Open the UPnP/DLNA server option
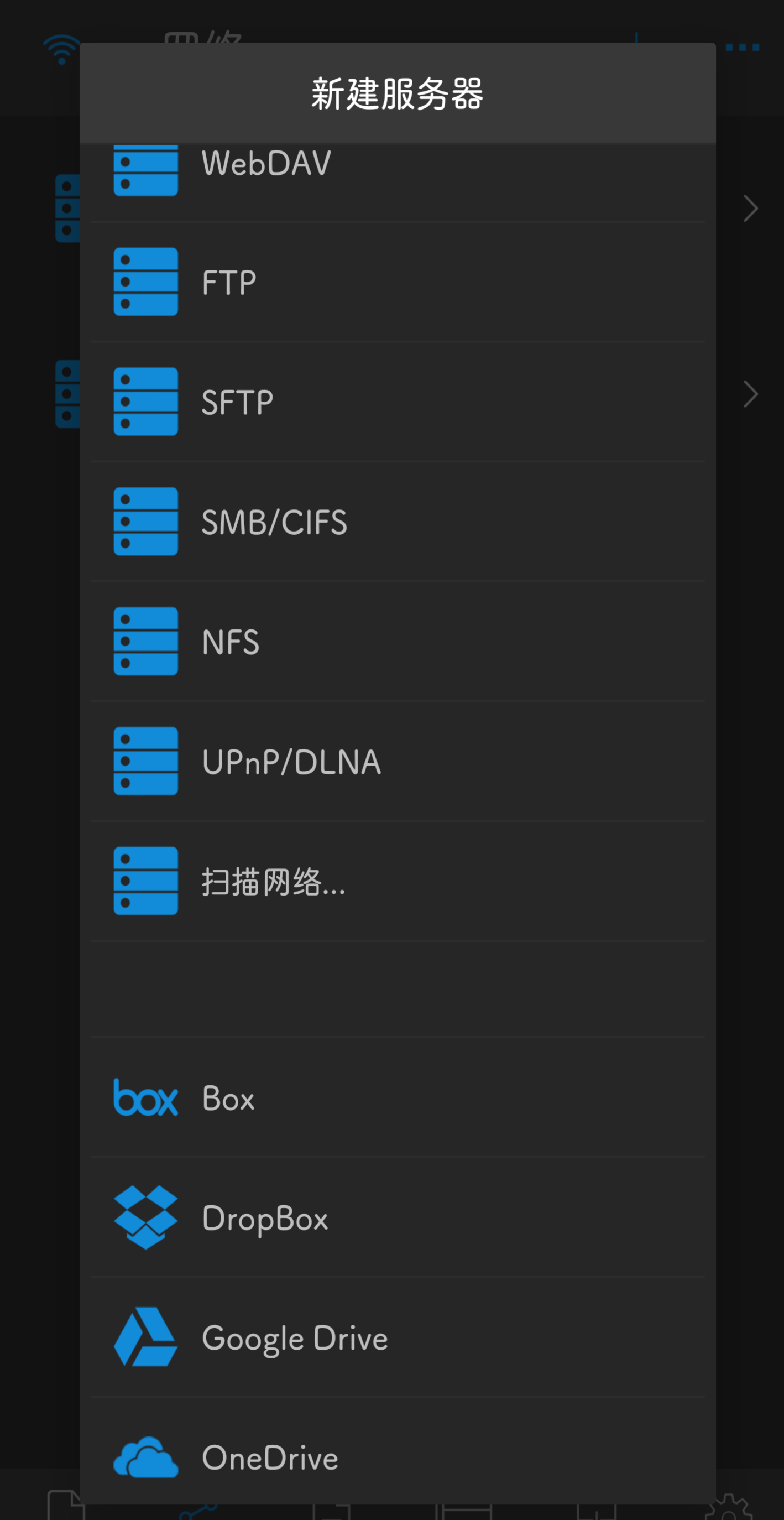Viewport: 784px width, 1520px height. (x=398, y=761)
